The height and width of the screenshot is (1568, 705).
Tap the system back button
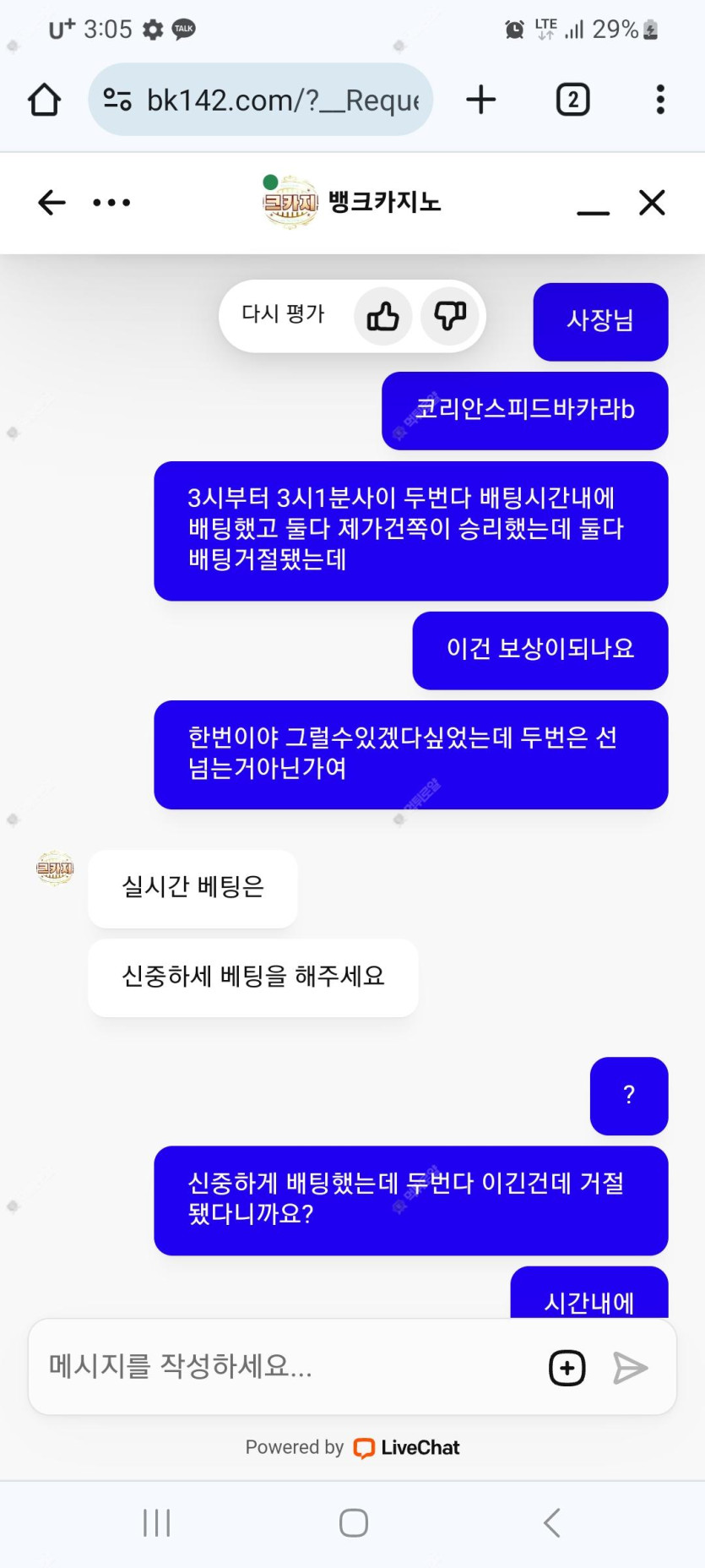point(551,1522)
